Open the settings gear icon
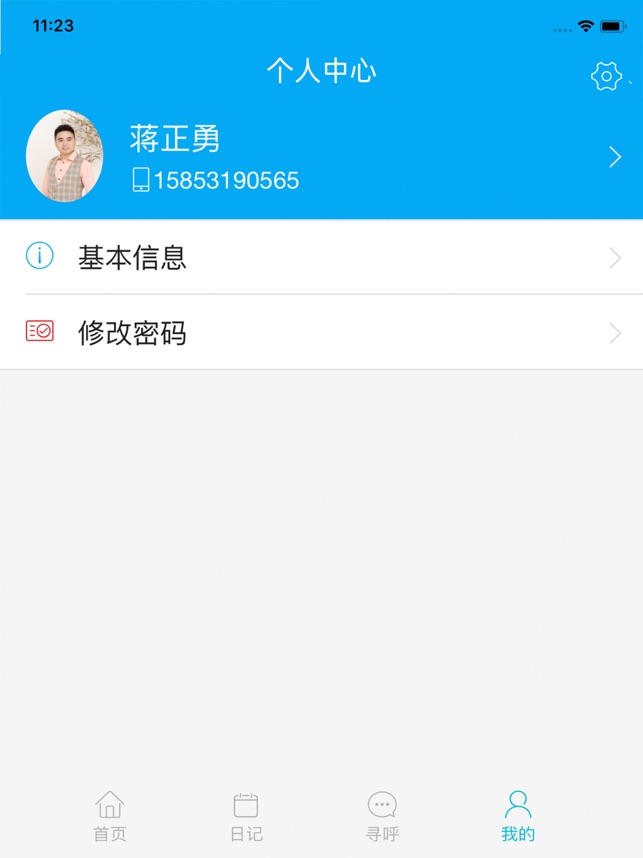Viewport: 643px width, 858px height. tap(606, 77)
